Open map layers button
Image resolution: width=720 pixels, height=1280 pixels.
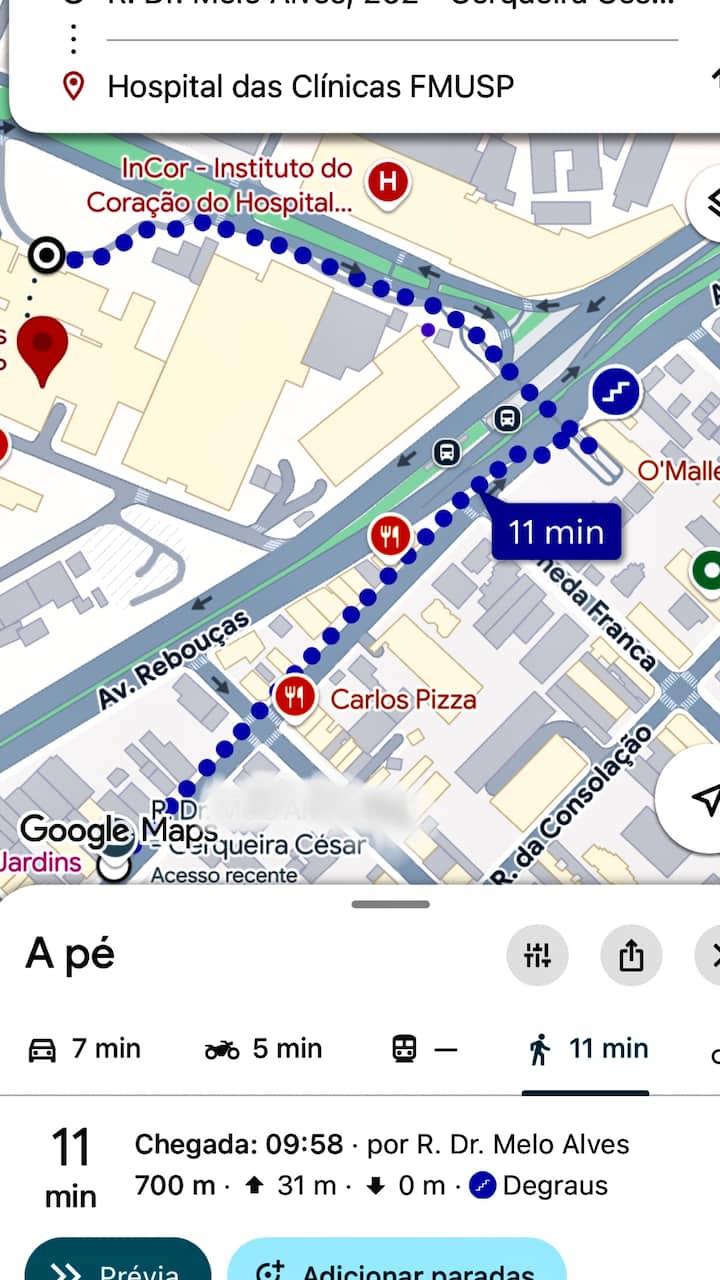pos(709,204)
